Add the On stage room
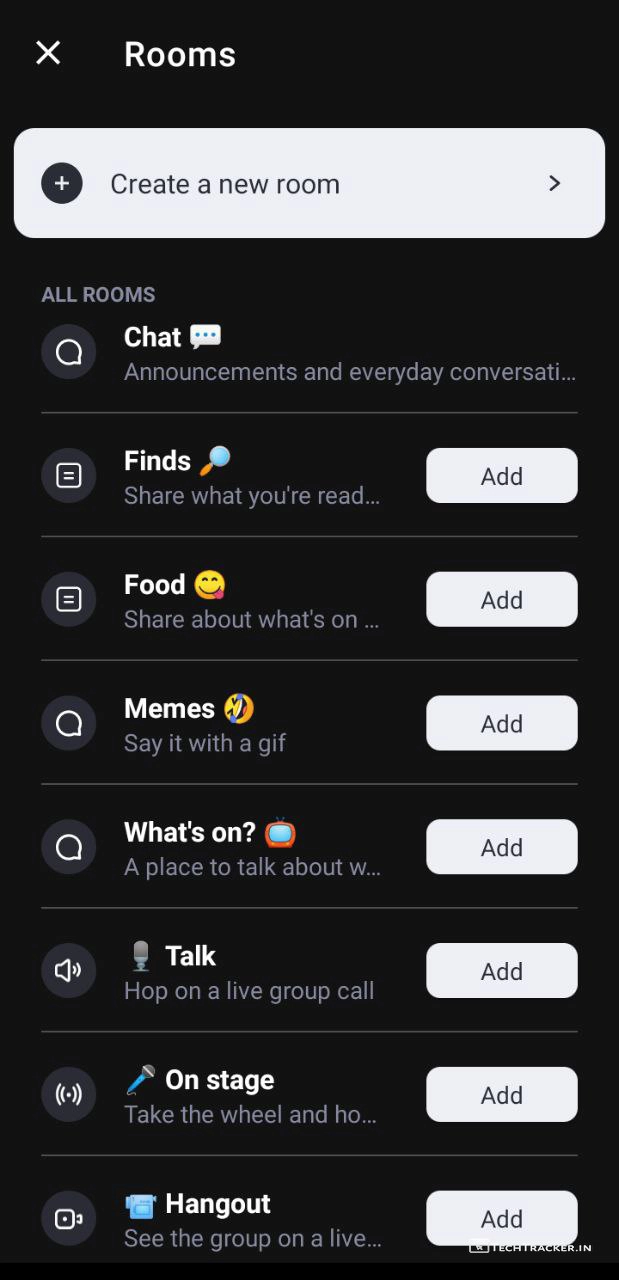Screen dimensions: 619x1280 pyautogui.click(x=501, y=1095)
